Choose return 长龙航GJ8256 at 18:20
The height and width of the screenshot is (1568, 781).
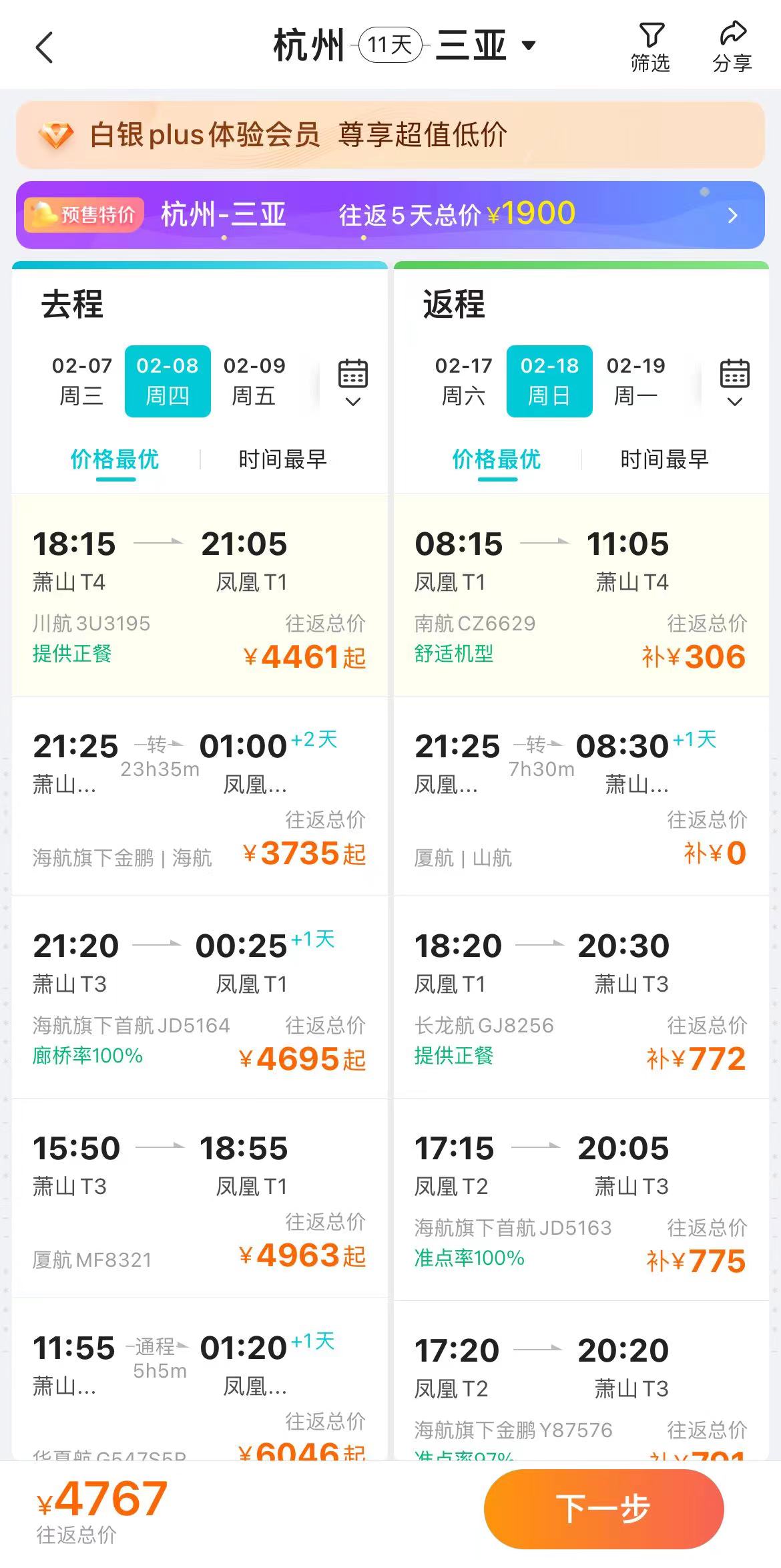(581, 998)
